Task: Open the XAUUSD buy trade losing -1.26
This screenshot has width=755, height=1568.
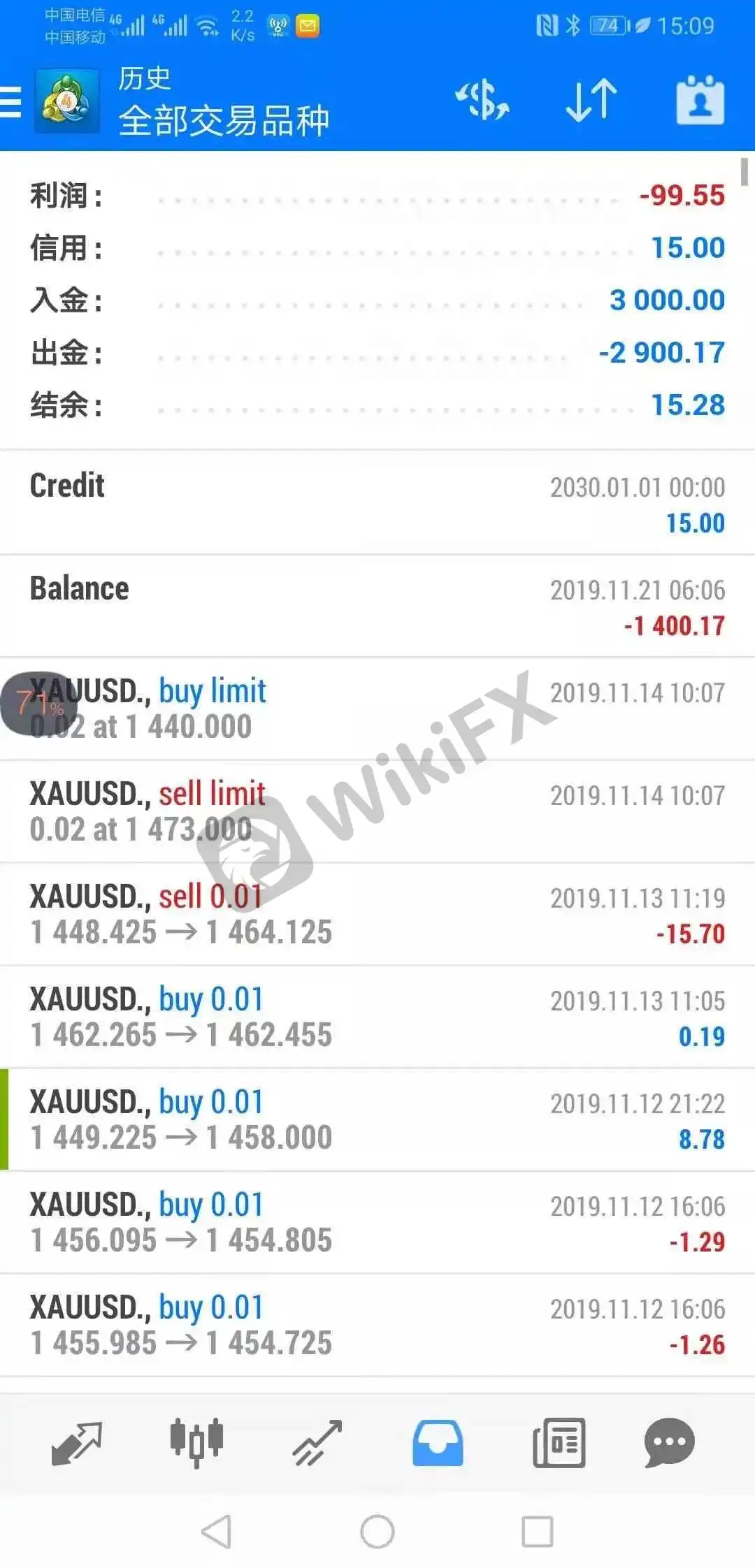Action: 377,1326
